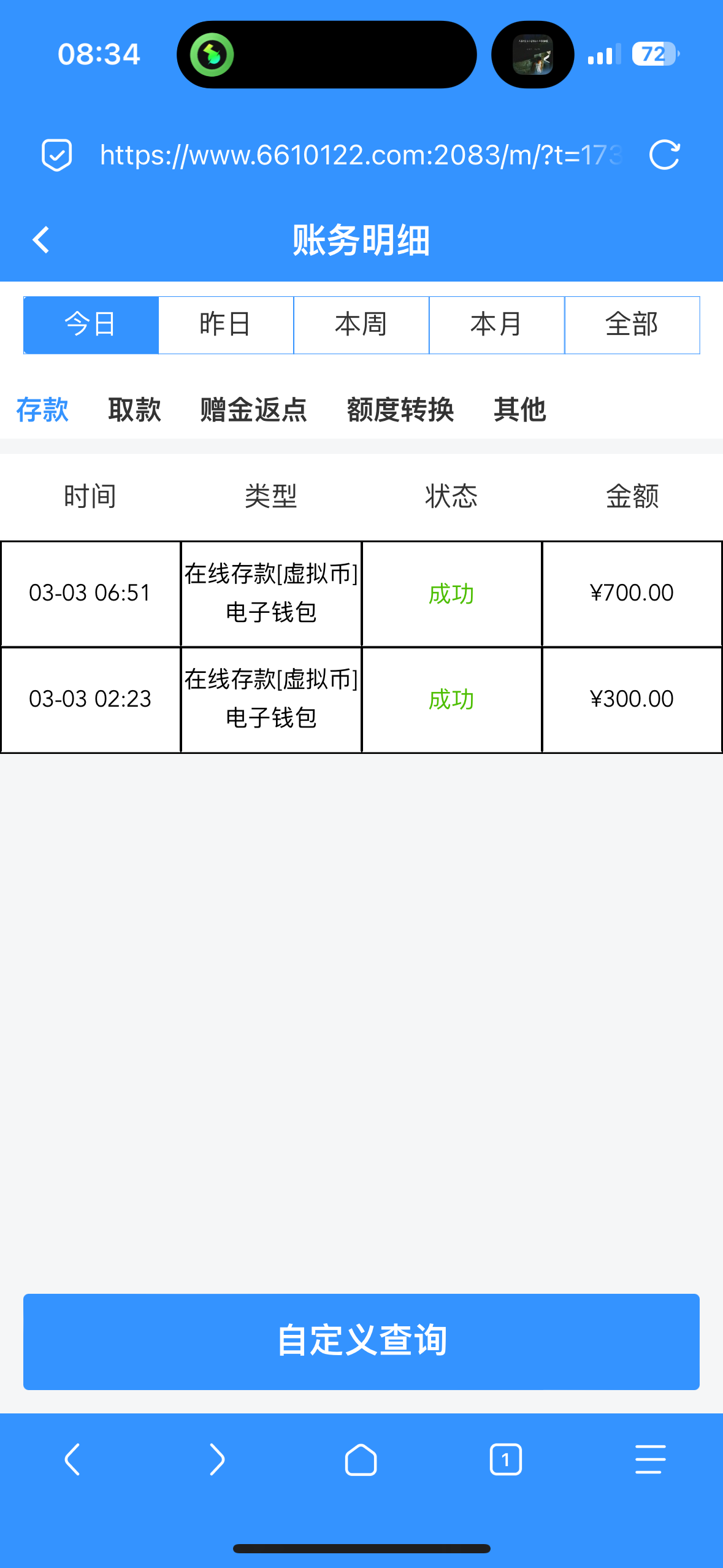Tap the back navigation arrow in browser toolbar

[x=72, y=1459]
